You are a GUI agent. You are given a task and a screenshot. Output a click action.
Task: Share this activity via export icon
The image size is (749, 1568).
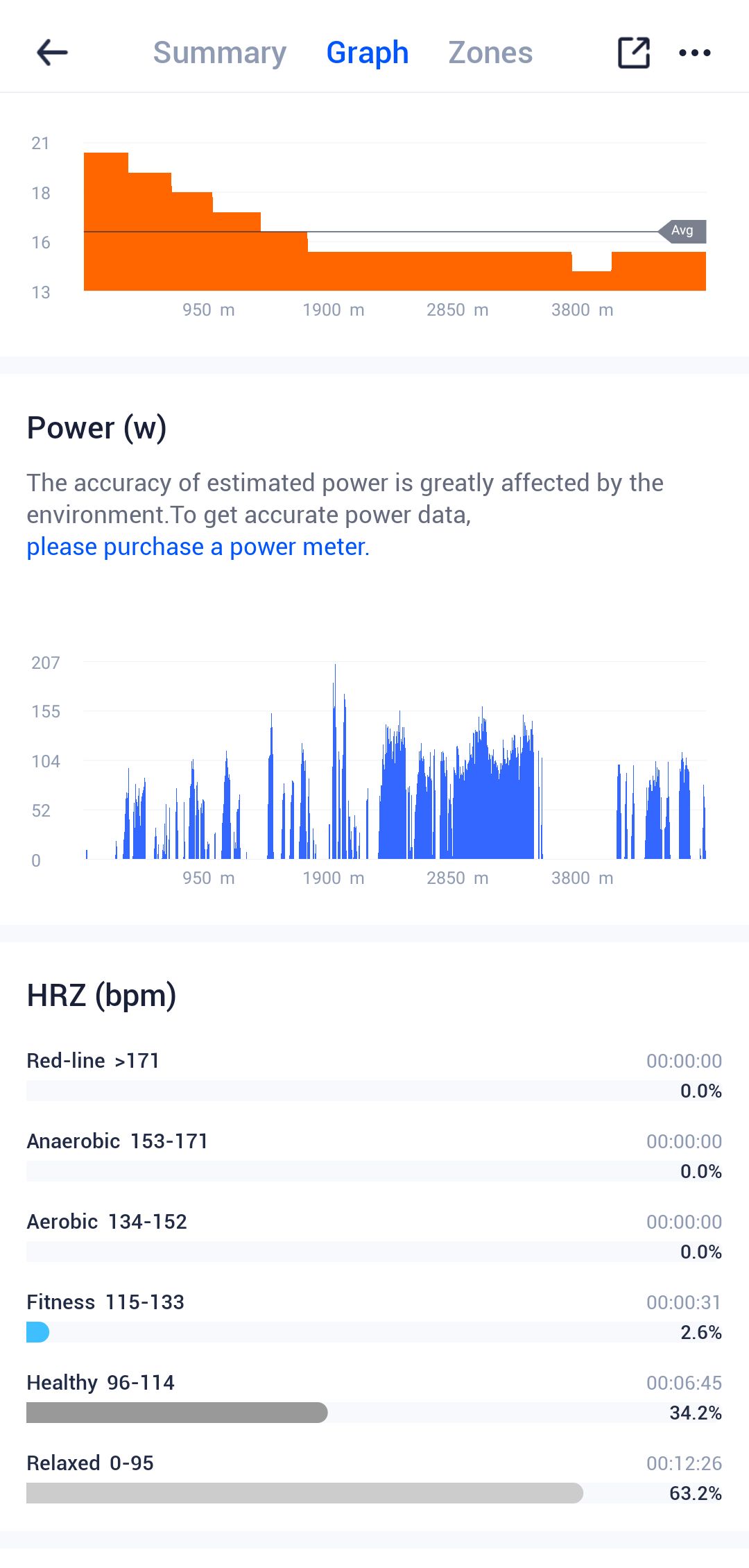coord(633,53)
